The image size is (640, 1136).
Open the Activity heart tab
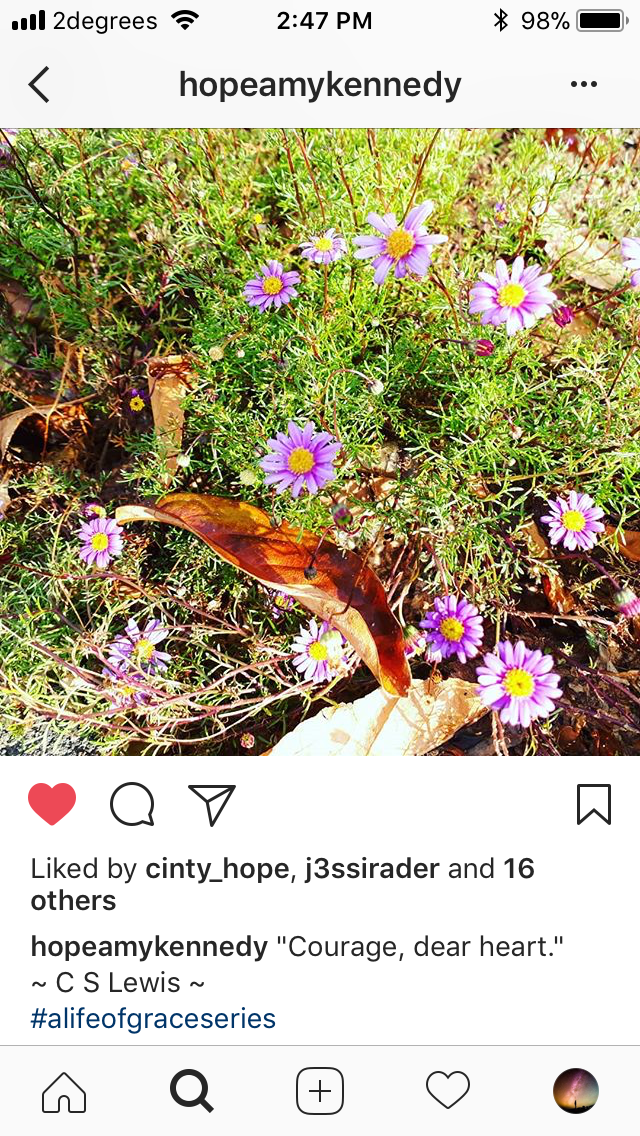448,1091
